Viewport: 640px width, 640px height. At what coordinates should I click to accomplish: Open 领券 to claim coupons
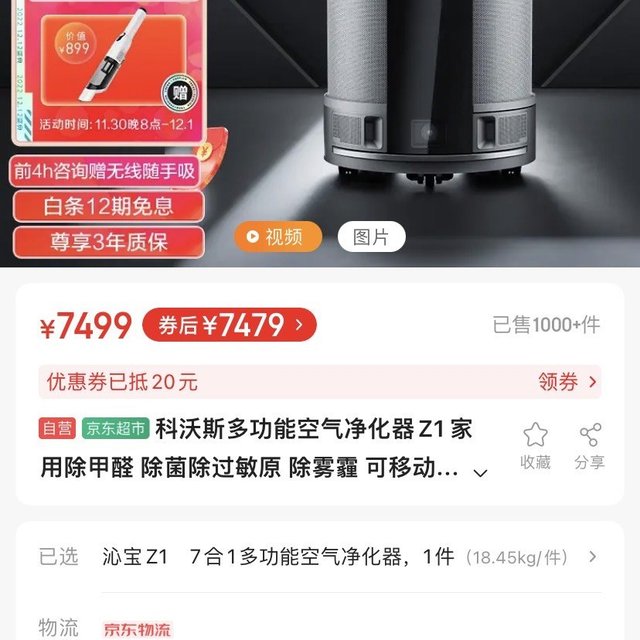(567, 381)
